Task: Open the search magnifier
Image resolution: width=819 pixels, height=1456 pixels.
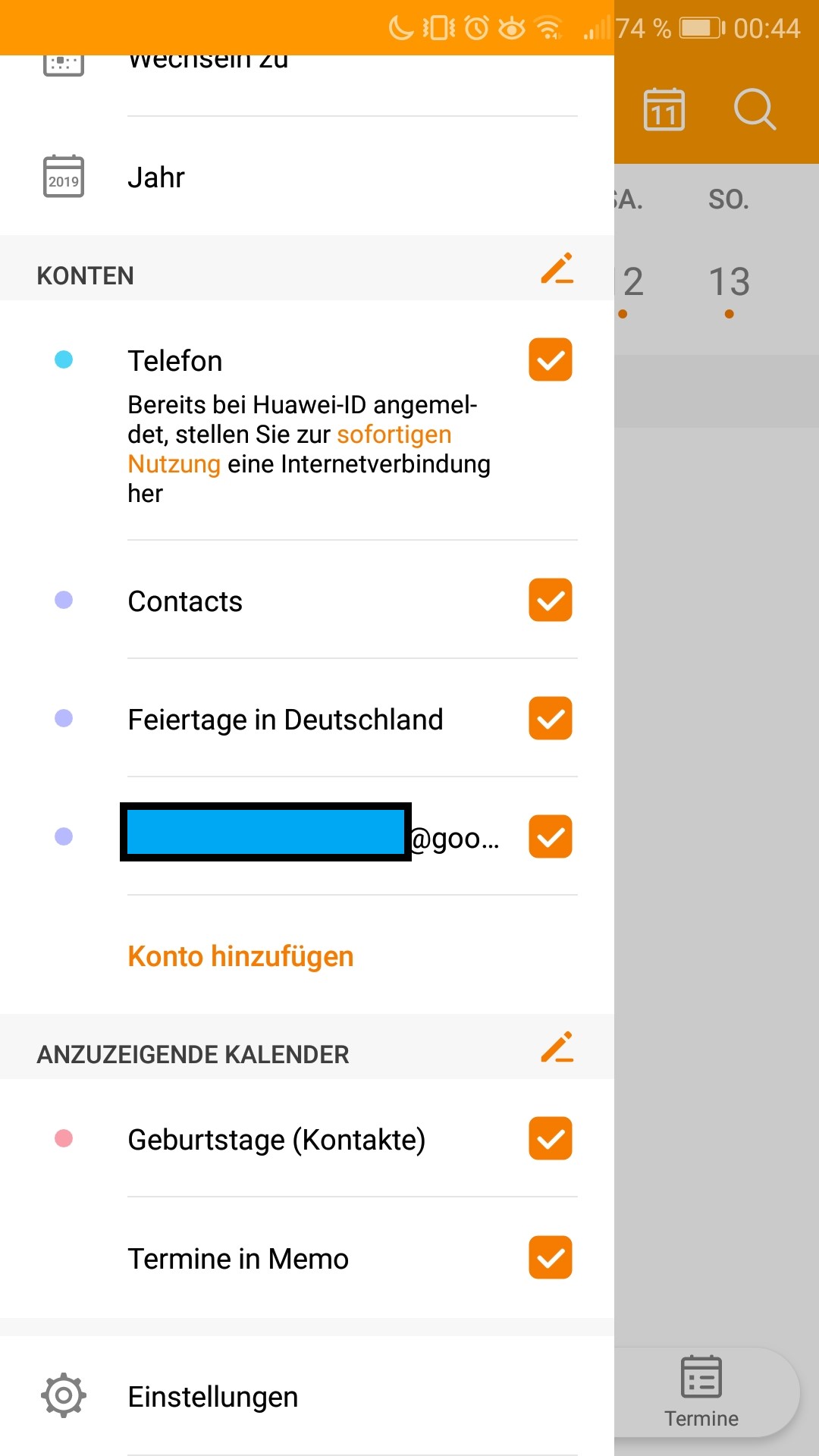Action: point(755,110)
